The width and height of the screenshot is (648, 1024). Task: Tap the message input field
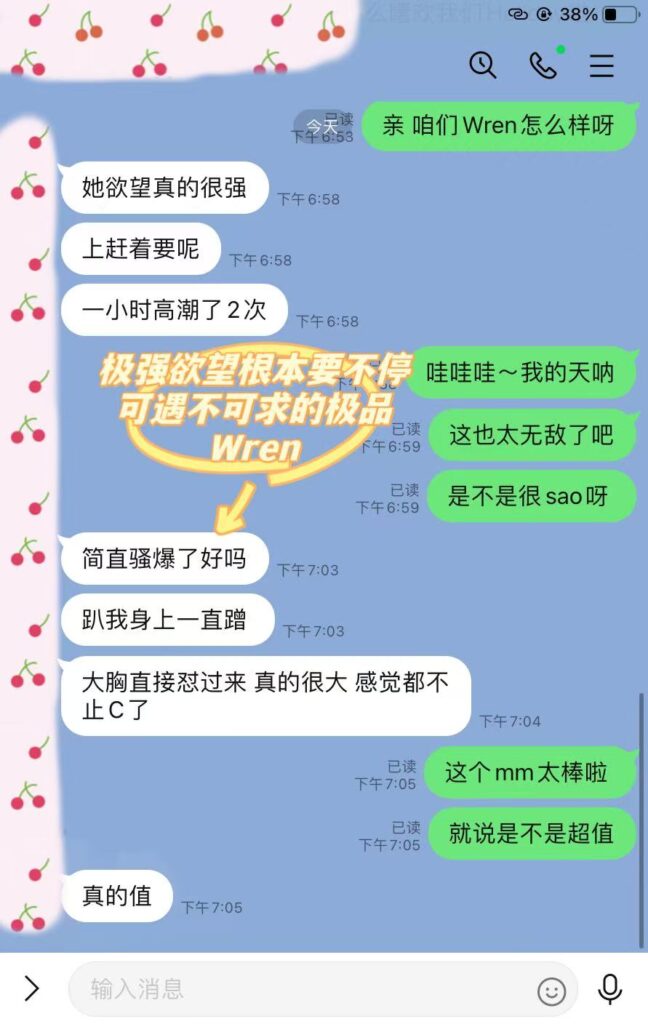[300, 989]
